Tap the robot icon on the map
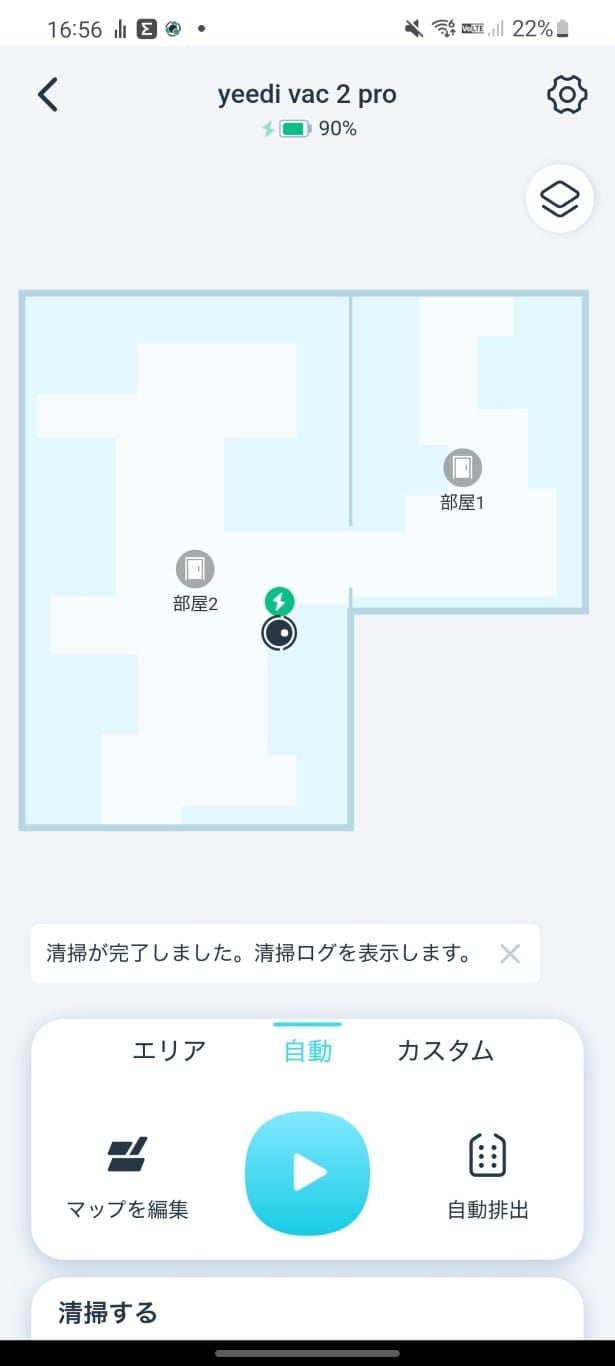Image resolution: width=615 pixels, height=1366 pixels. pyautogui.click(x=280, y=633)
